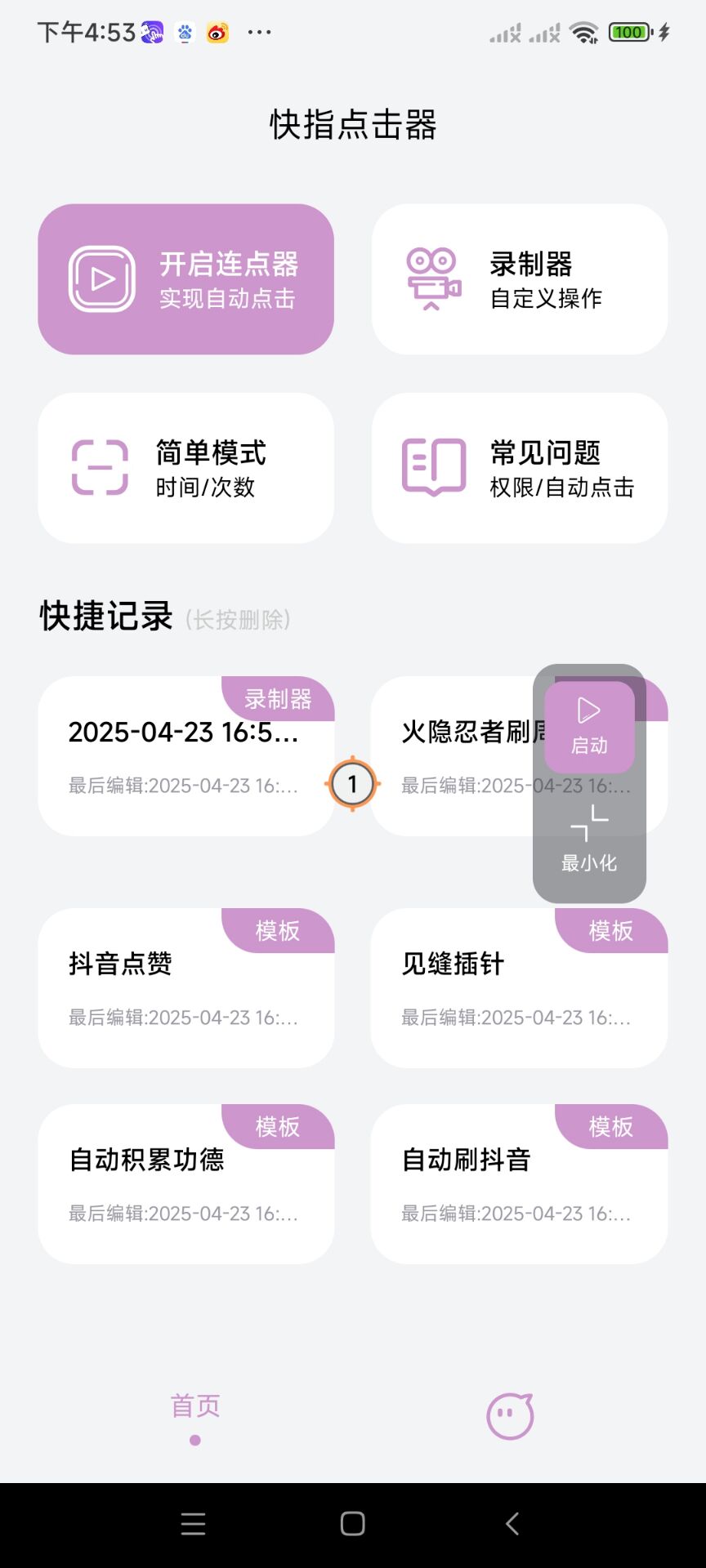Go back with the system back button
Screen dimensions: 706x1568
[x=512, y=1524]
